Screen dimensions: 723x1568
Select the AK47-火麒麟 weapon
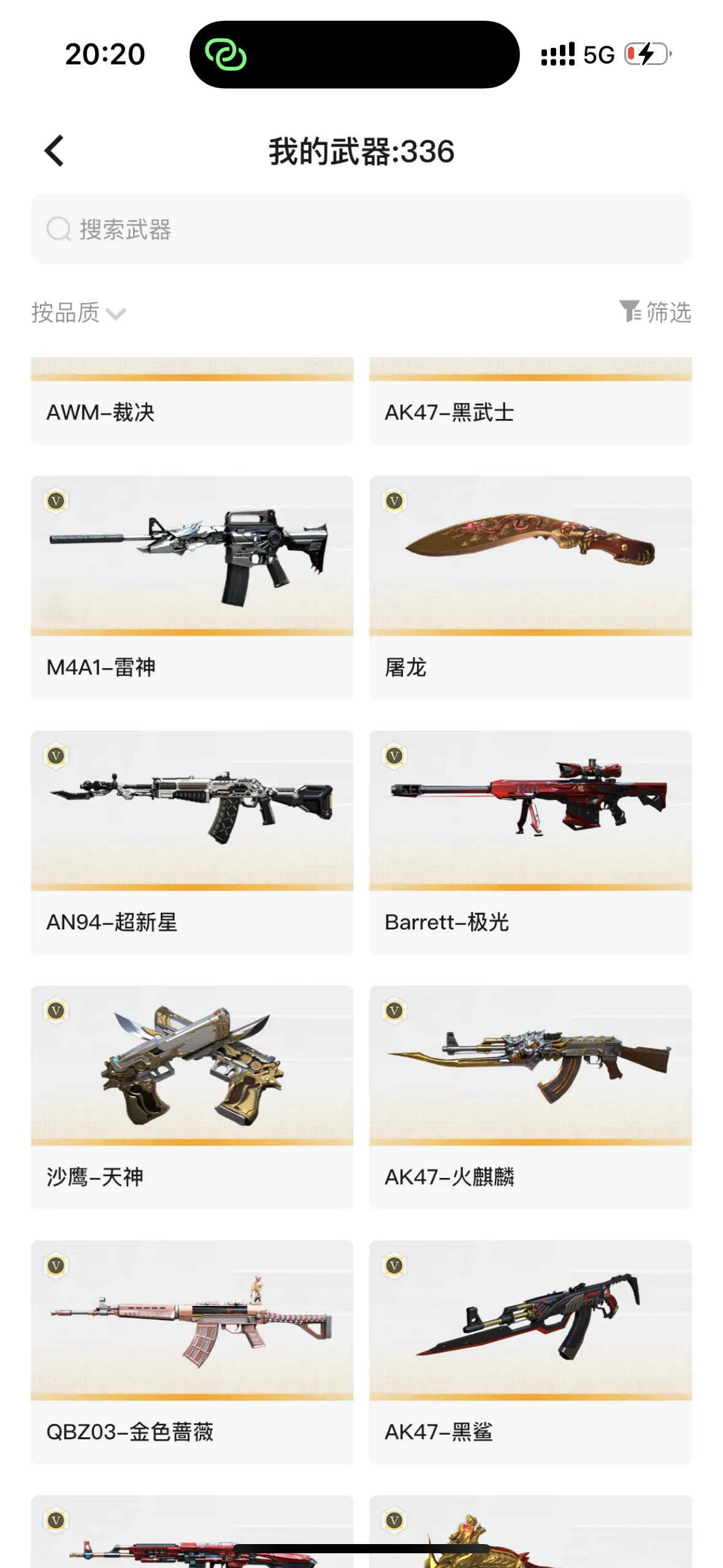pyautogui.click(x=530, y=1097)
